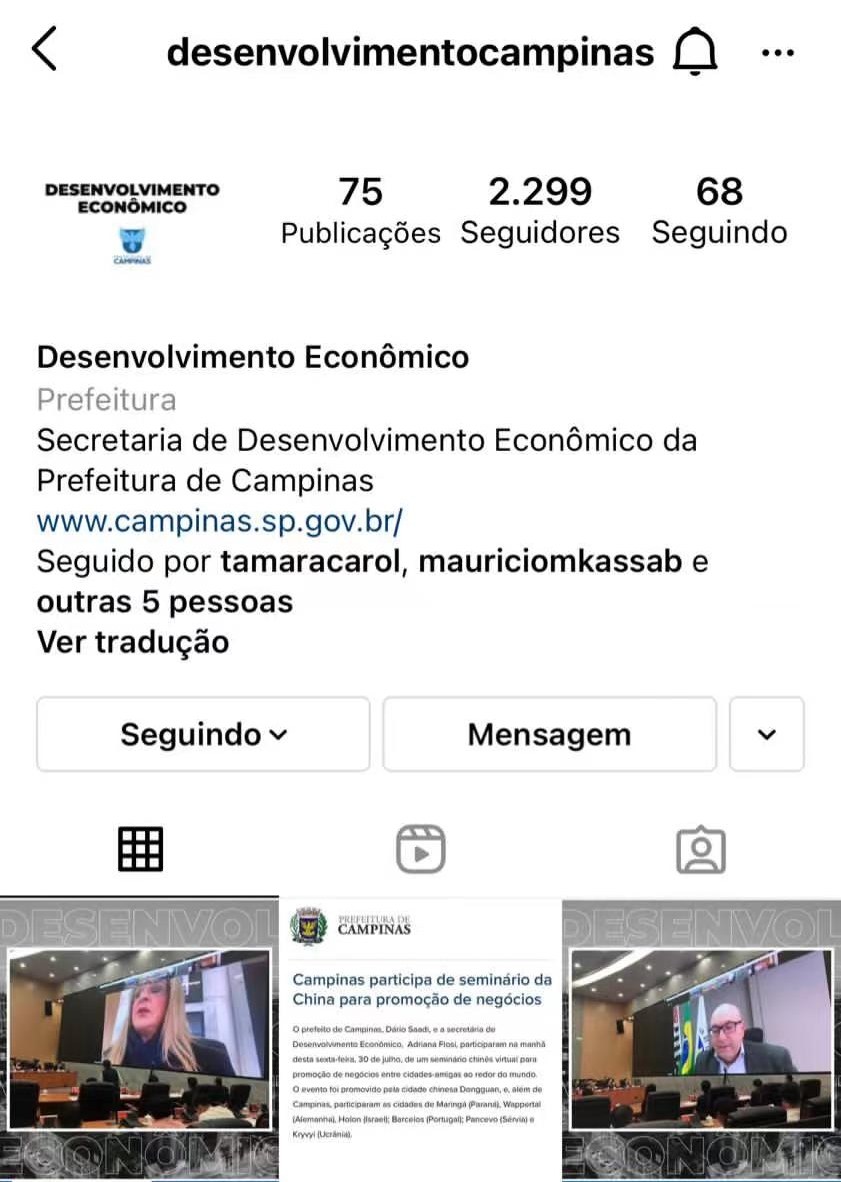Open the profile picture of Desenvolvimento Econômico
Screen dimensions: 841x1182
pos(132,222)
